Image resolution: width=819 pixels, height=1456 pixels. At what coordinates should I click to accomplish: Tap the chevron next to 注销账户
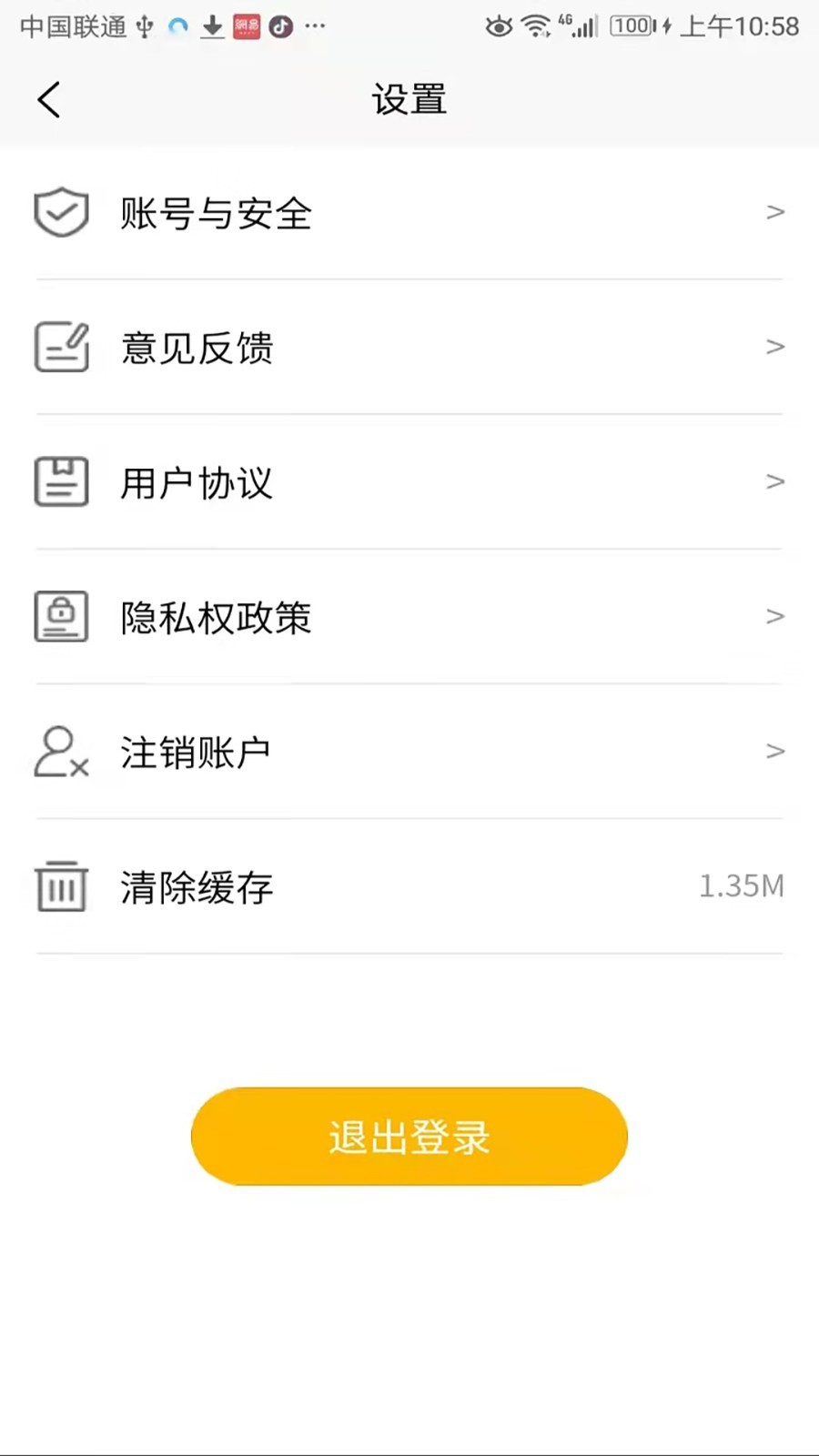pos(775,752)
